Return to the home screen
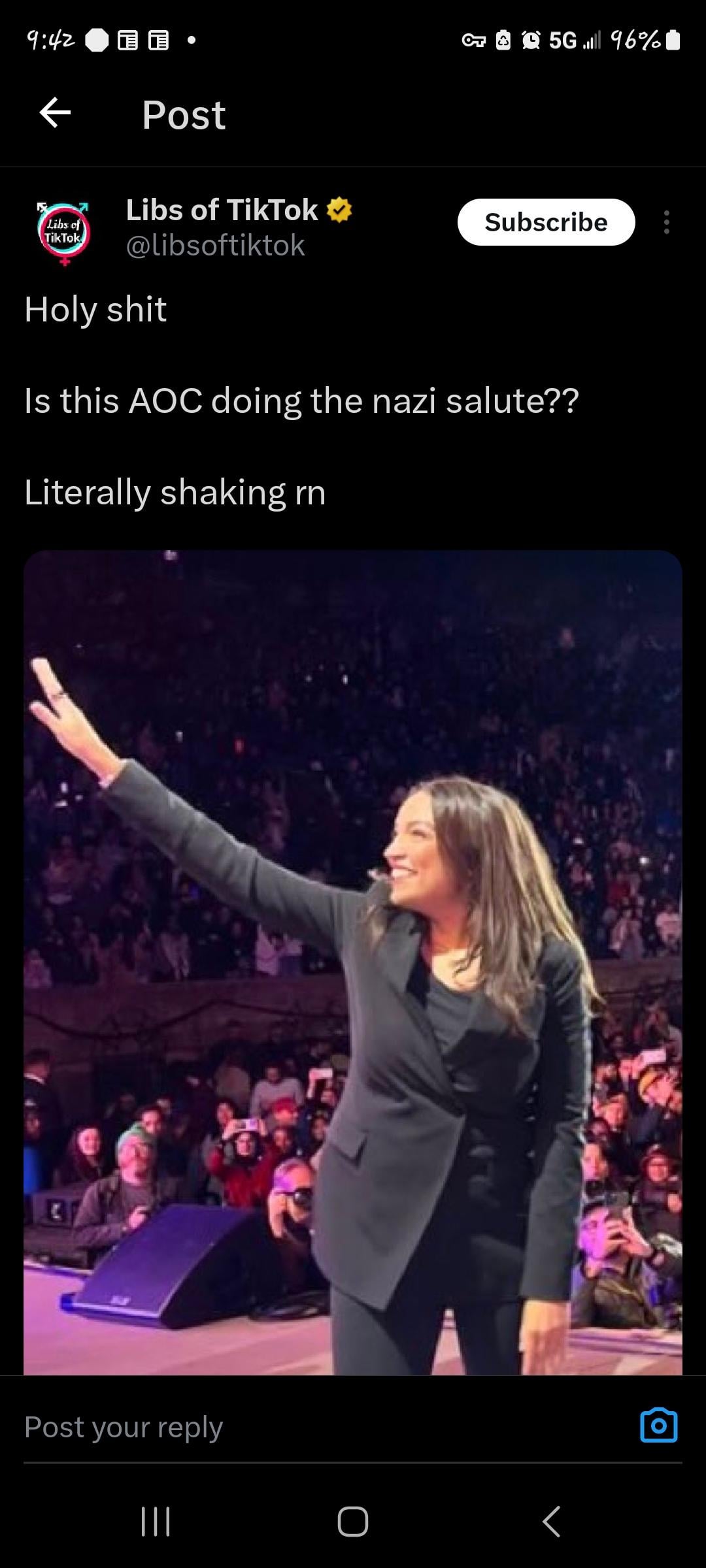Viewport: 706px width, 1568px height. [353, 1521]
